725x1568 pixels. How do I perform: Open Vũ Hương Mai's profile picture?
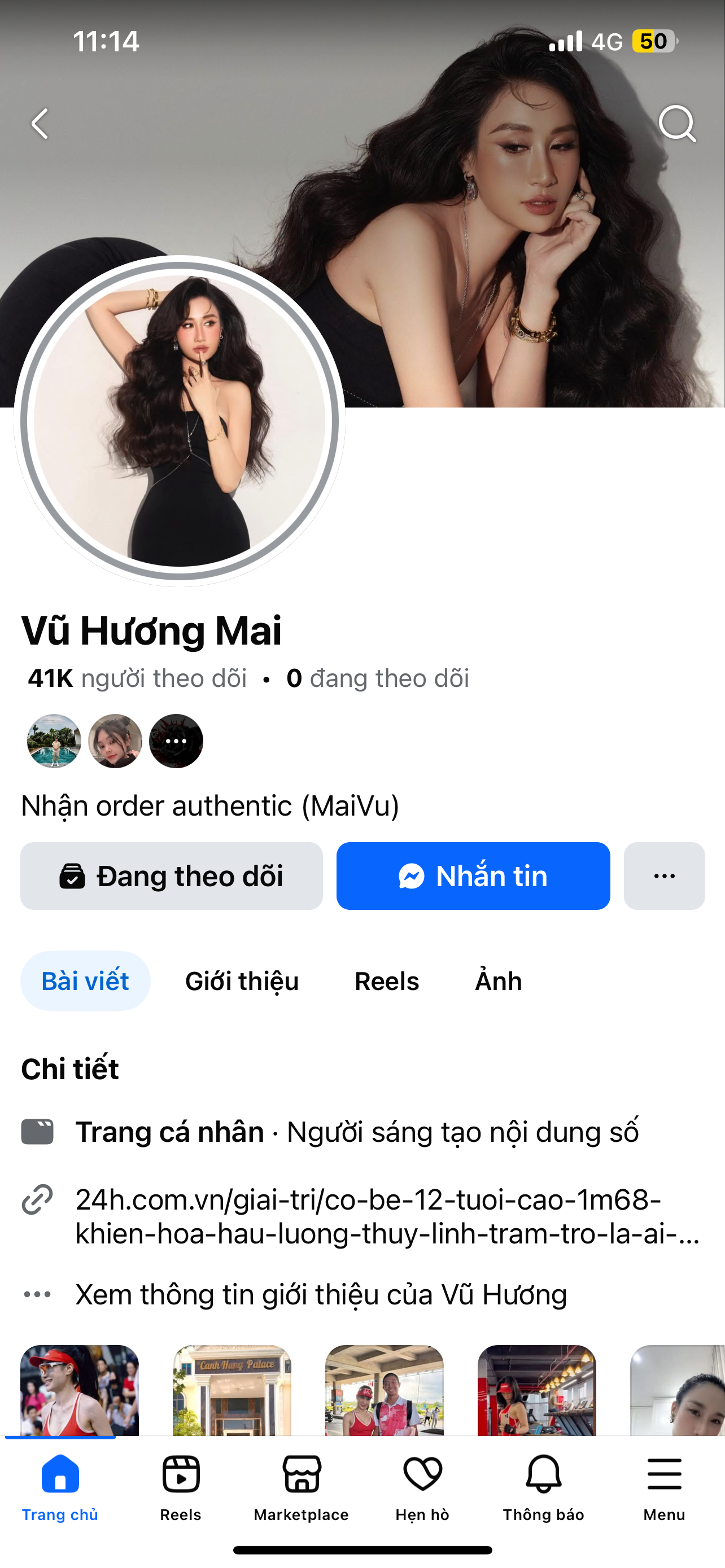tap(180, 421)
